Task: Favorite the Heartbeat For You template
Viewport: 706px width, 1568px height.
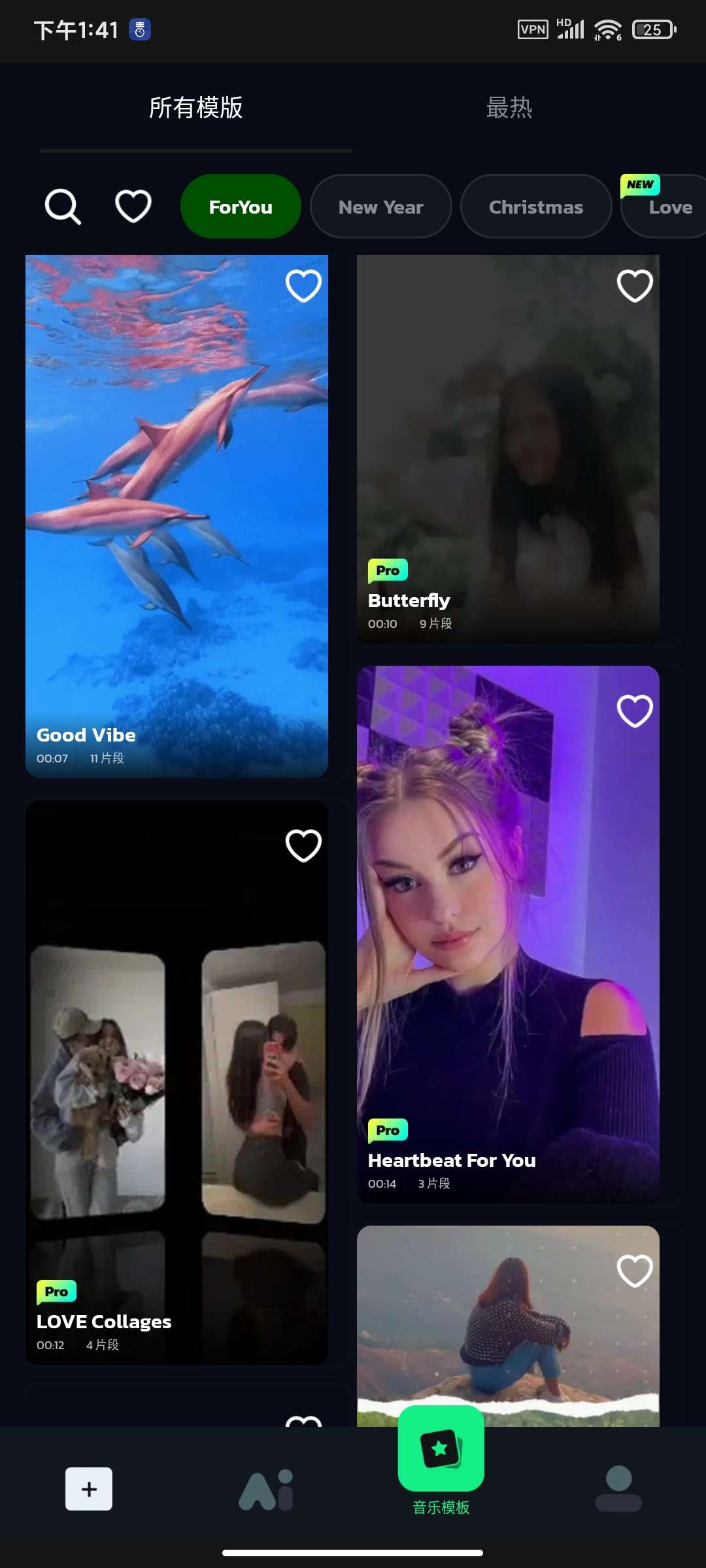Action: pos(635,711)
